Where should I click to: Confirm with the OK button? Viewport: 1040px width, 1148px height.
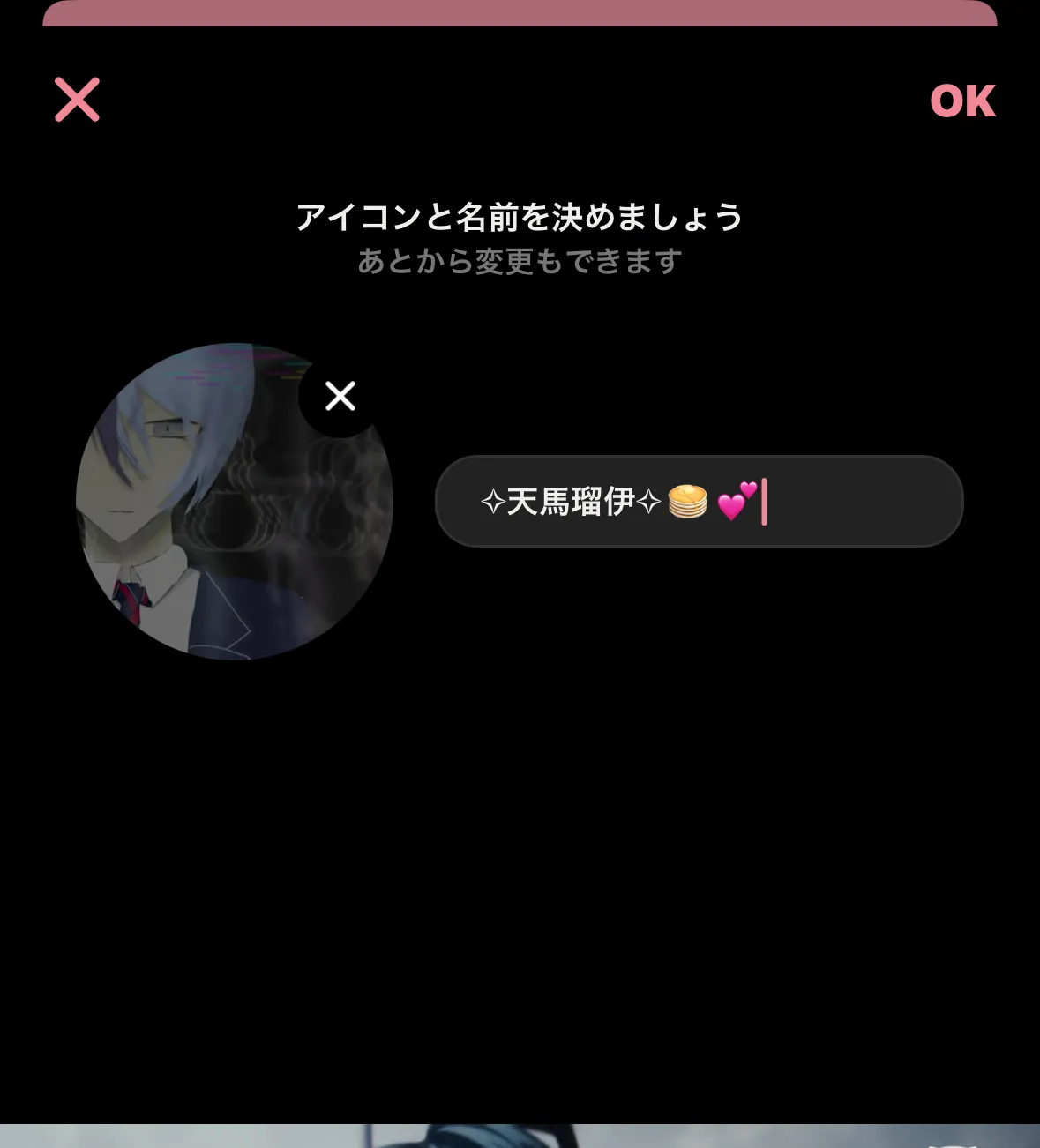tap(962, 101)
